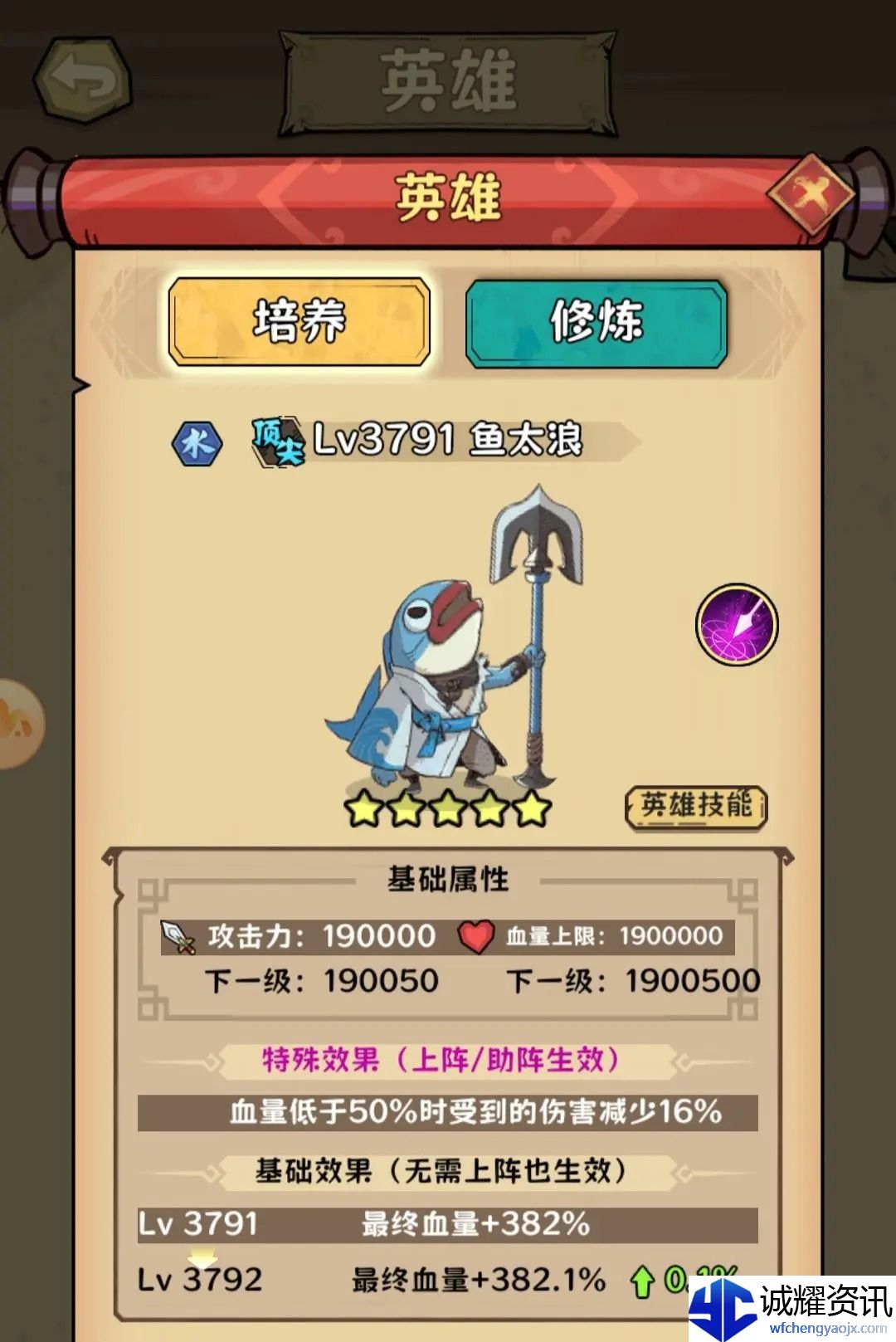Open the 英雄技能 hero skills button
This screenshot has width=896, height=1342.
click(695, 806)
